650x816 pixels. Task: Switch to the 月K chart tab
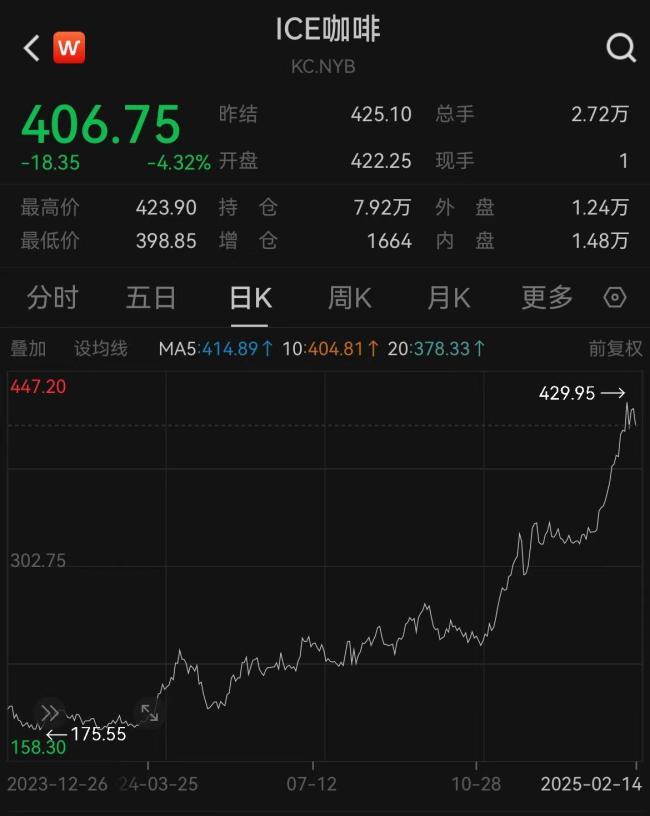click(x=448, y=297)
